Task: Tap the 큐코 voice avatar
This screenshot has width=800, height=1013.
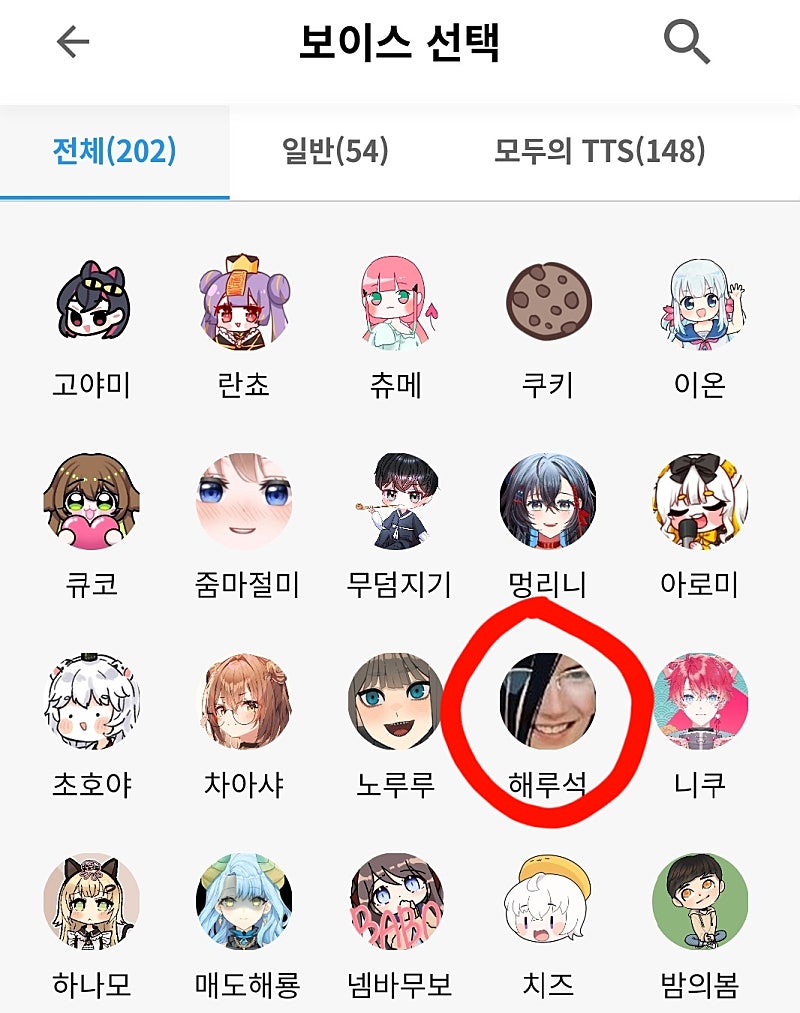Action: [92, 501]
